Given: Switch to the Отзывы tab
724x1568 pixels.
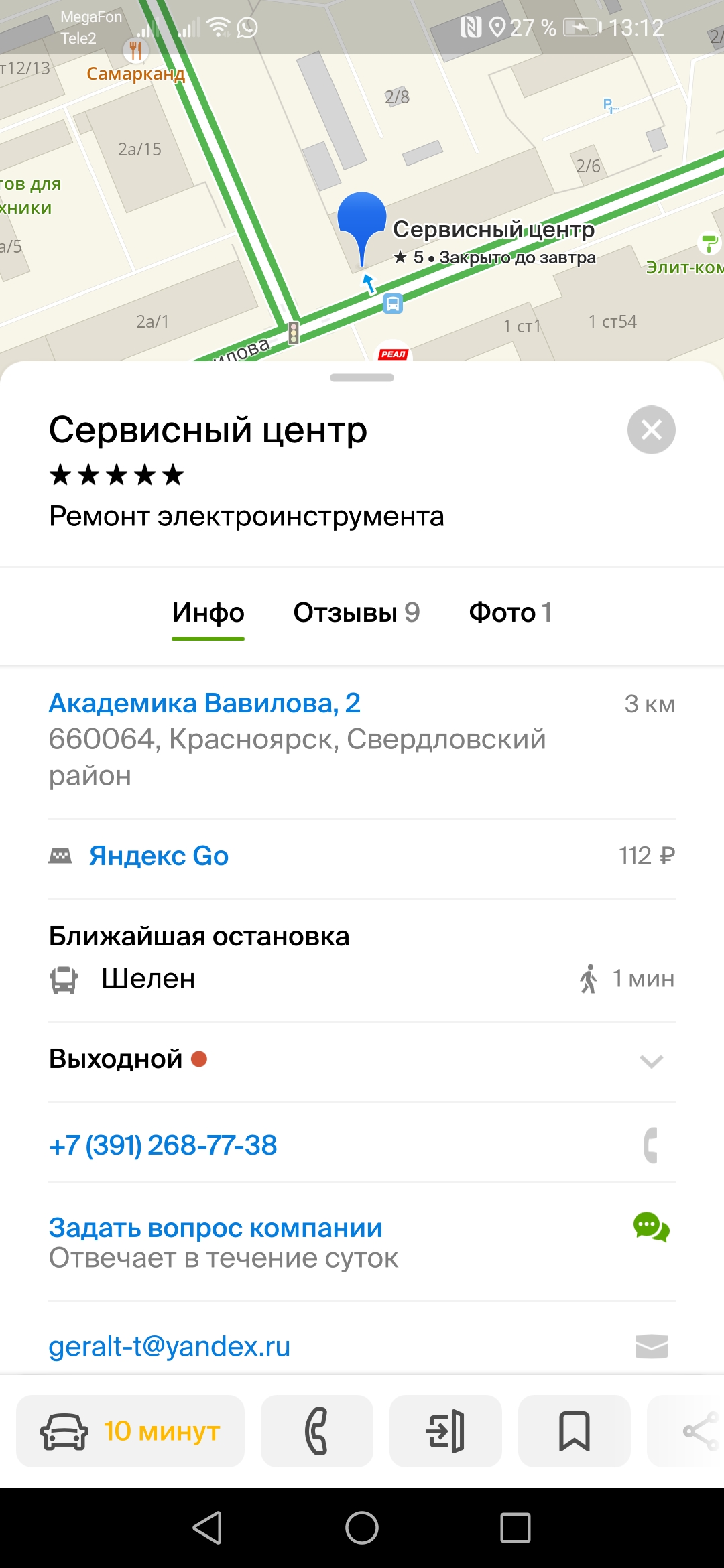Looking at the screenshot, I should pyautogui.click(x=356, y=612).
